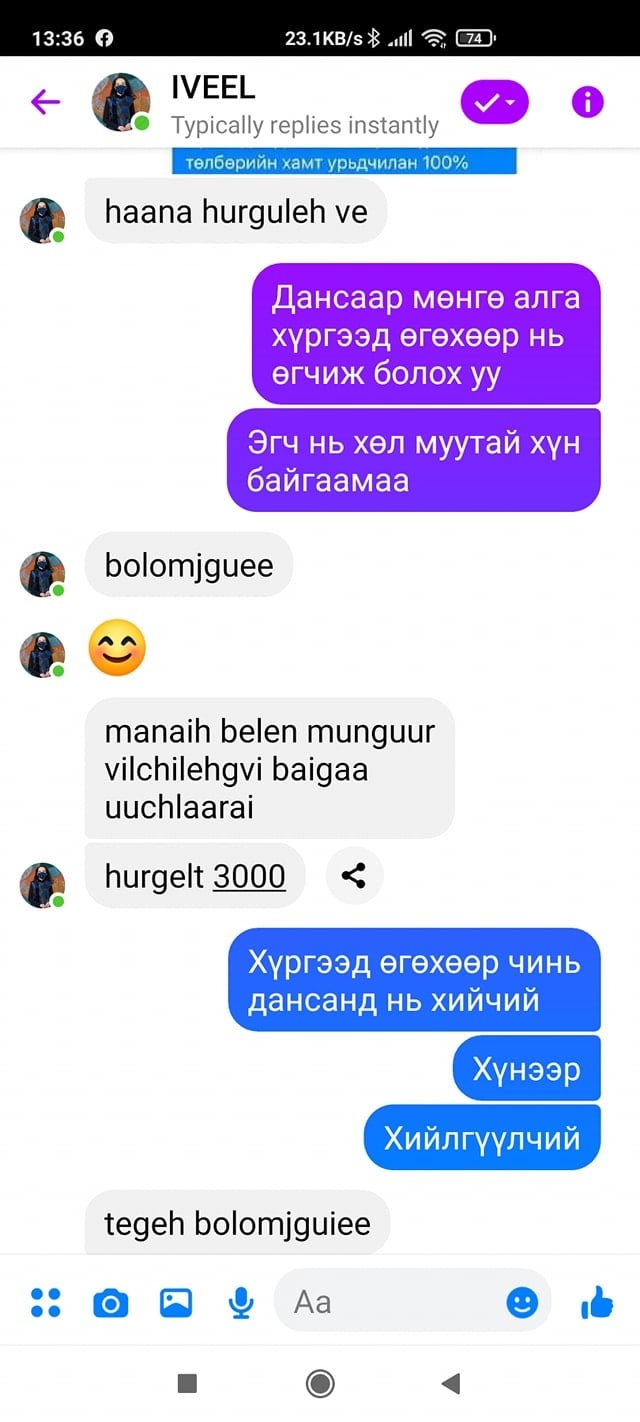Open conversation info
Screen dimensions: 640x1422
tap(587, 102)
